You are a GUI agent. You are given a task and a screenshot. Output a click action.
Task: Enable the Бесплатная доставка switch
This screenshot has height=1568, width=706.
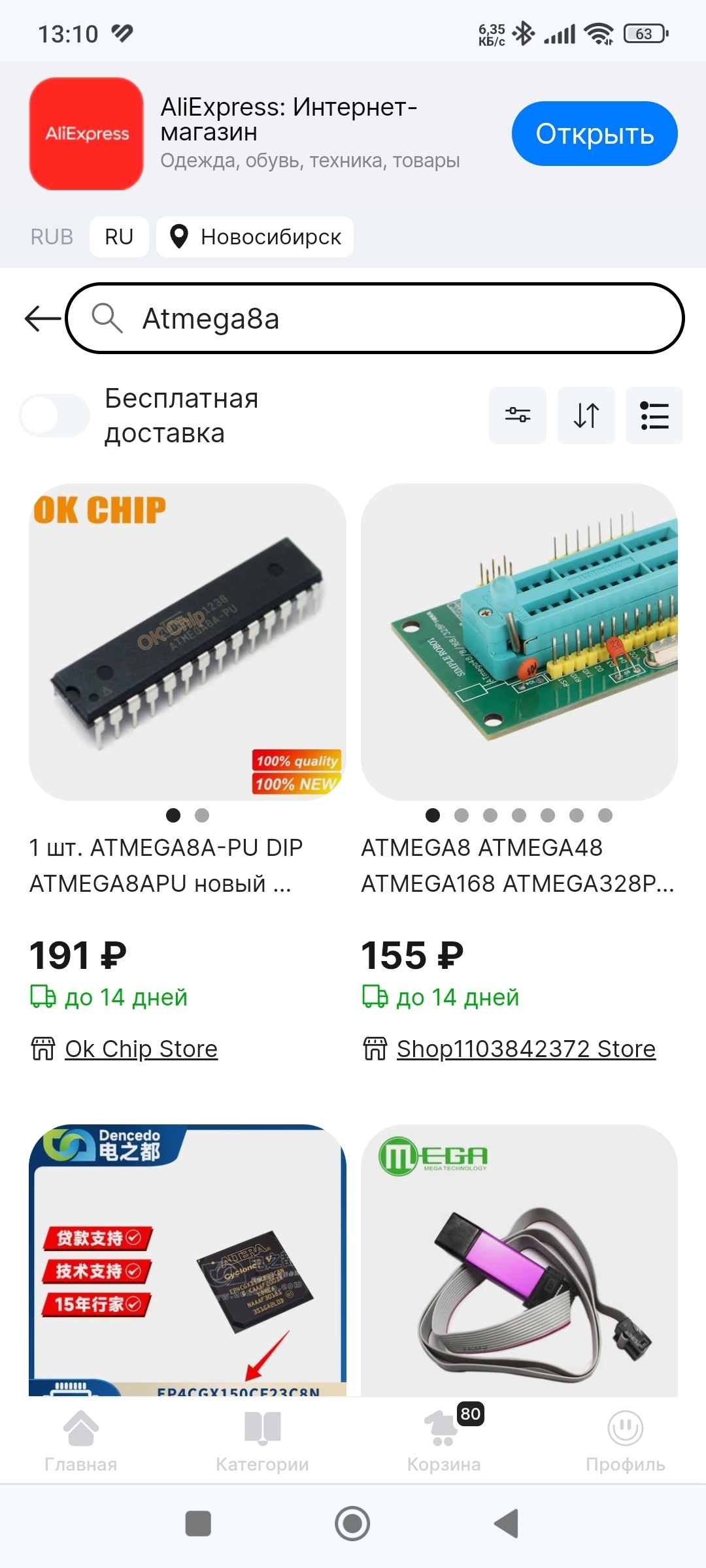click(55, 416)
